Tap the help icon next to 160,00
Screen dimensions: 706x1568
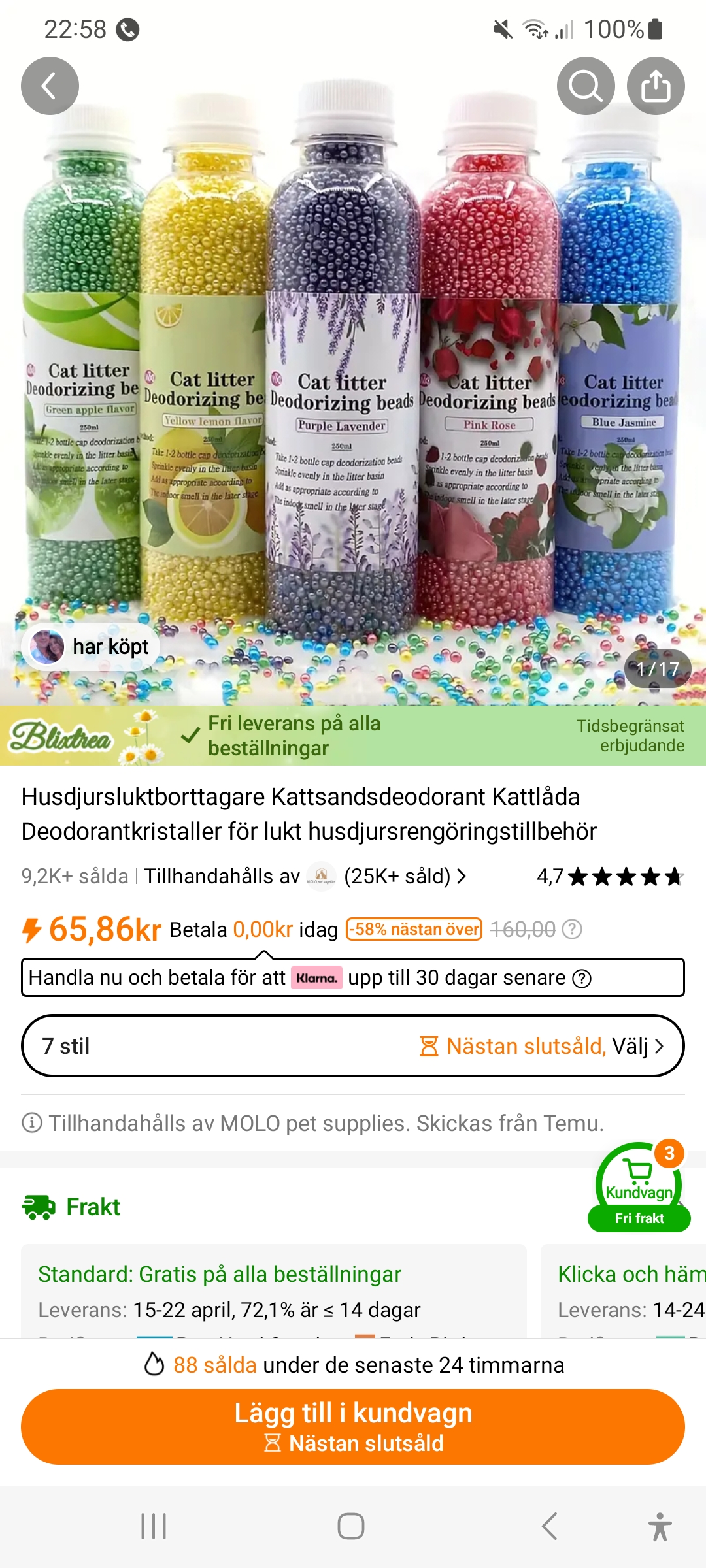click(x=572, y=929)
